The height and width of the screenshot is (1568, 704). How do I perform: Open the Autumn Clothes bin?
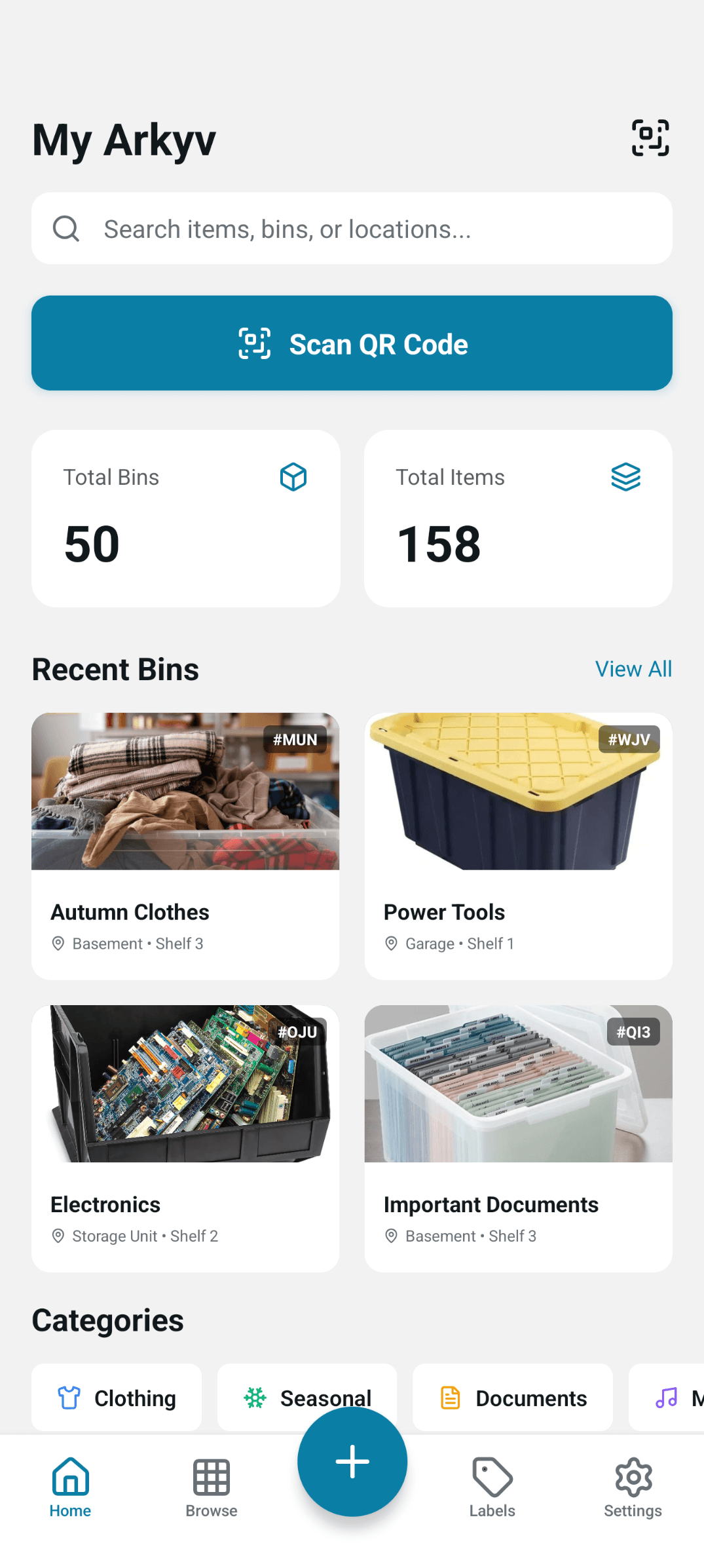click(x=185, y=845)
